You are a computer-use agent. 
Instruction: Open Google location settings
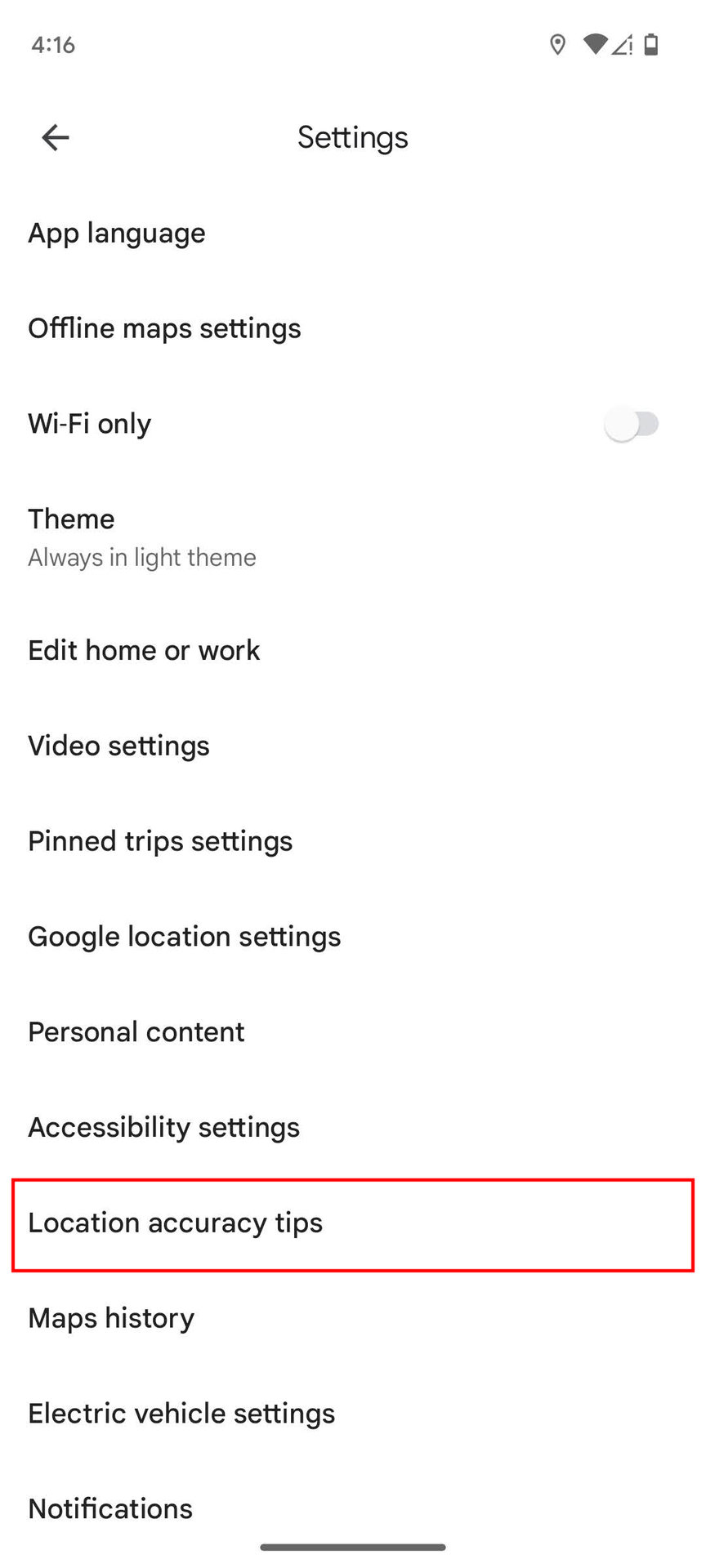click(x=184, y=937)
